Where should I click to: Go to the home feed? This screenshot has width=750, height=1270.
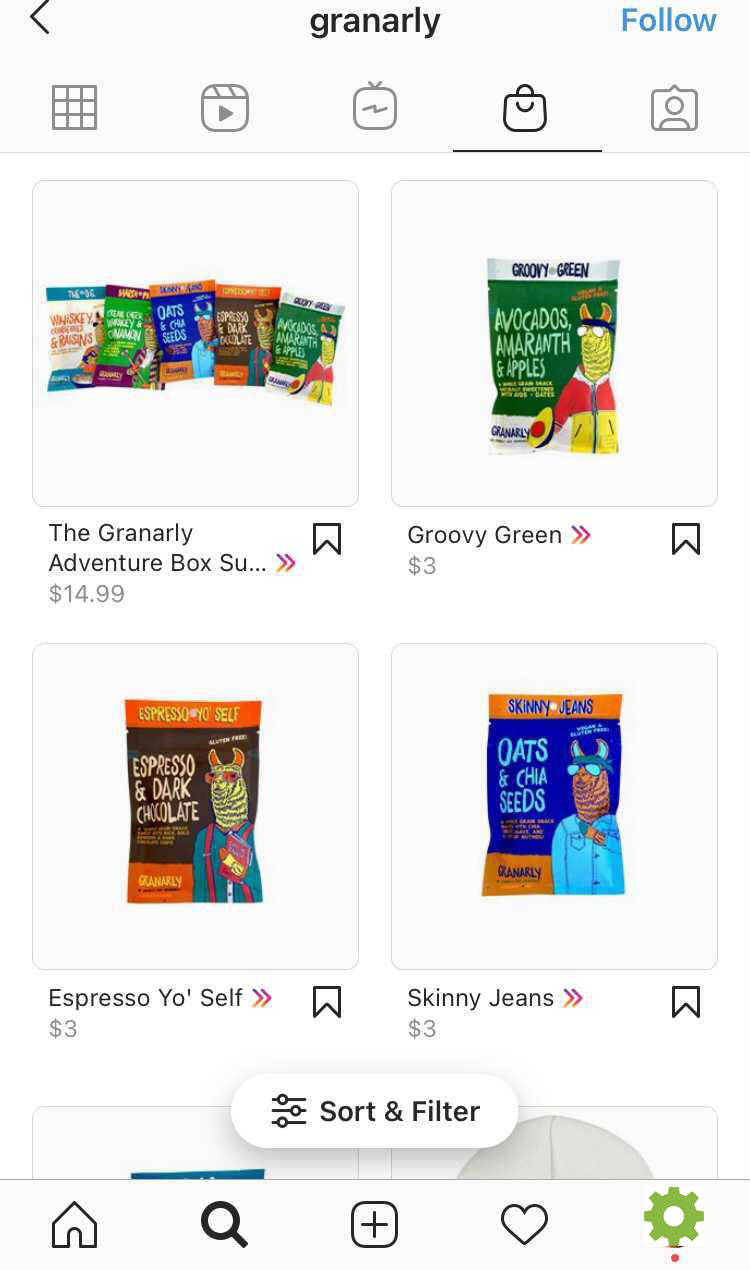(75, 1224)
